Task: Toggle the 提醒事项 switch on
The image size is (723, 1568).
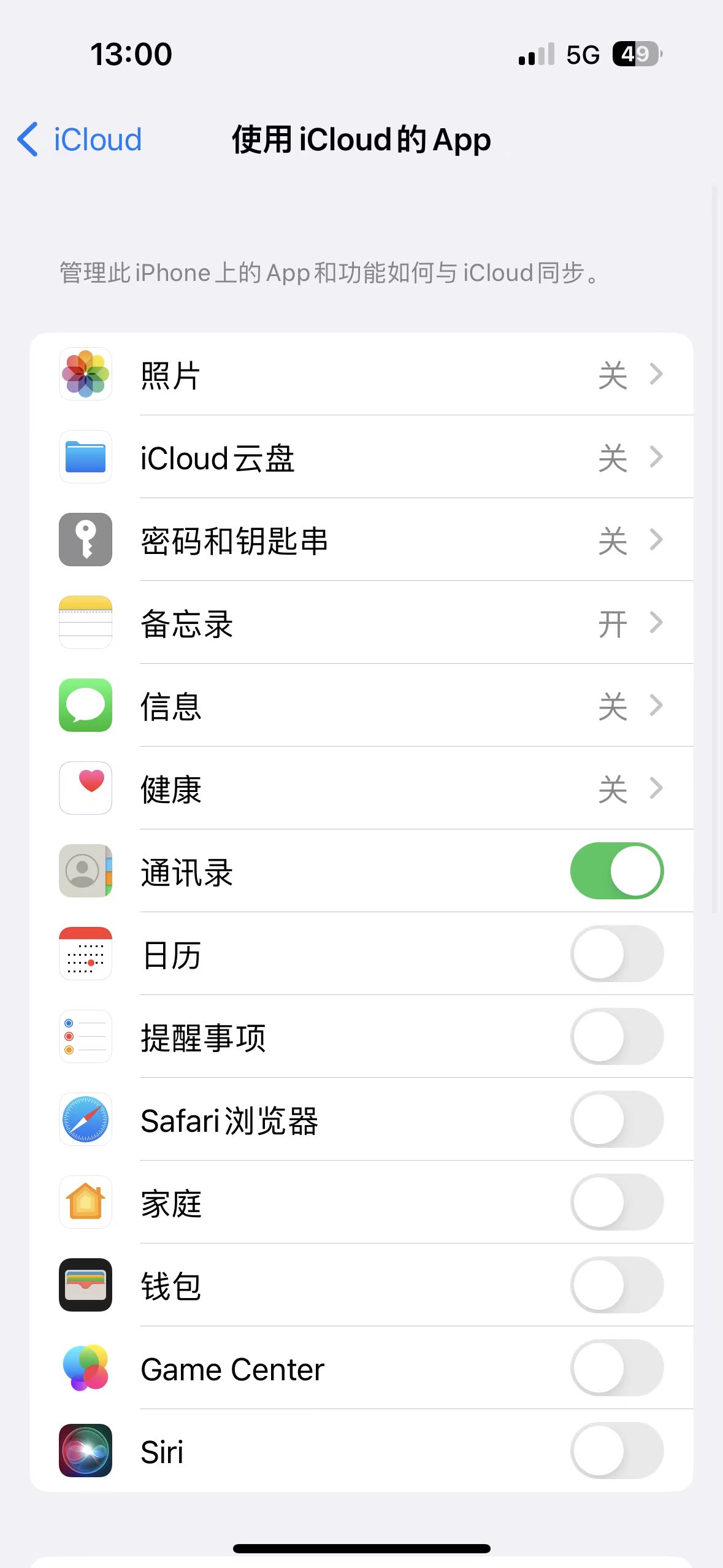Action: [x=616, y=1037]
